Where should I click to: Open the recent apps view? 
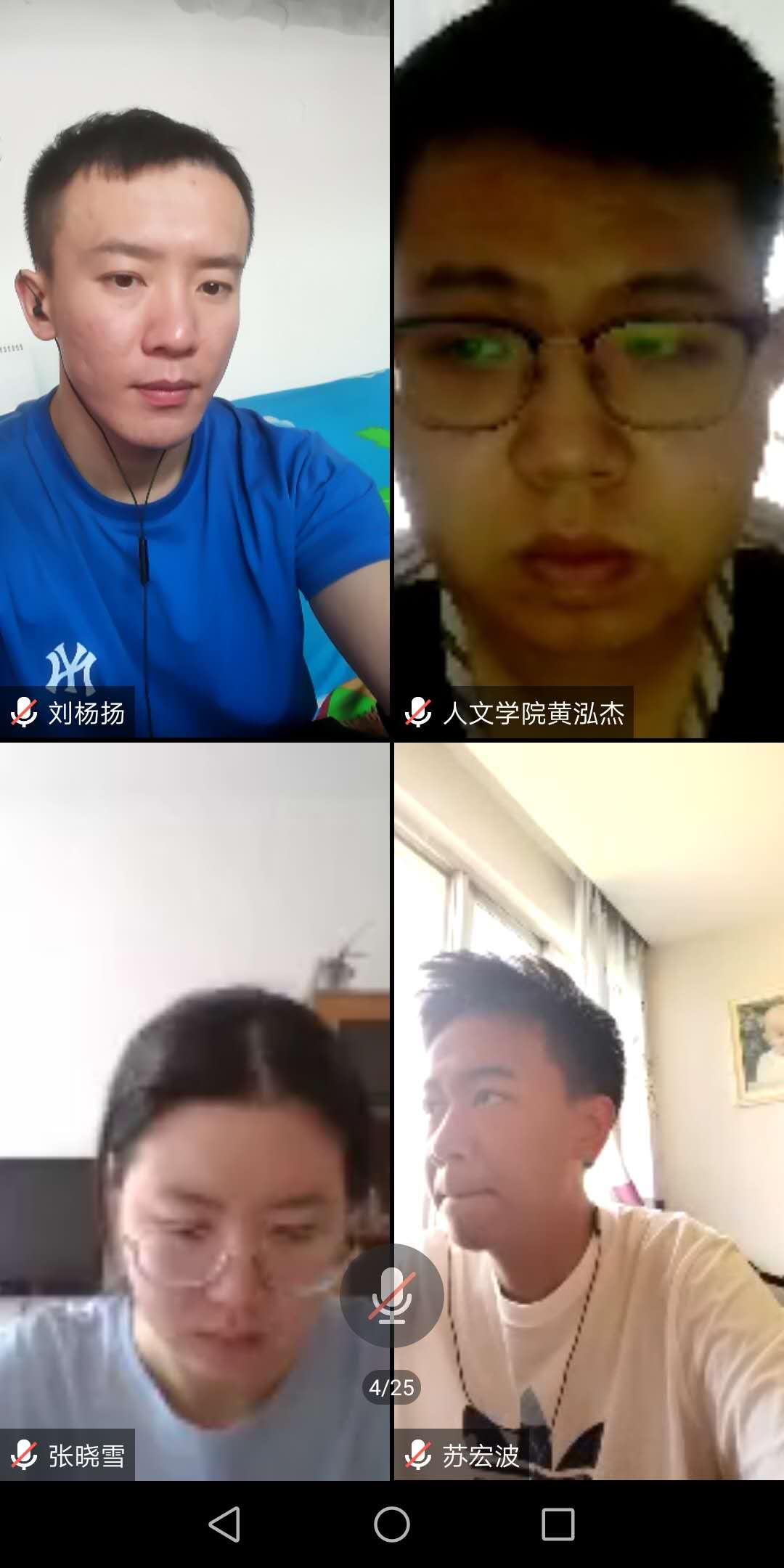point(558,1524)
